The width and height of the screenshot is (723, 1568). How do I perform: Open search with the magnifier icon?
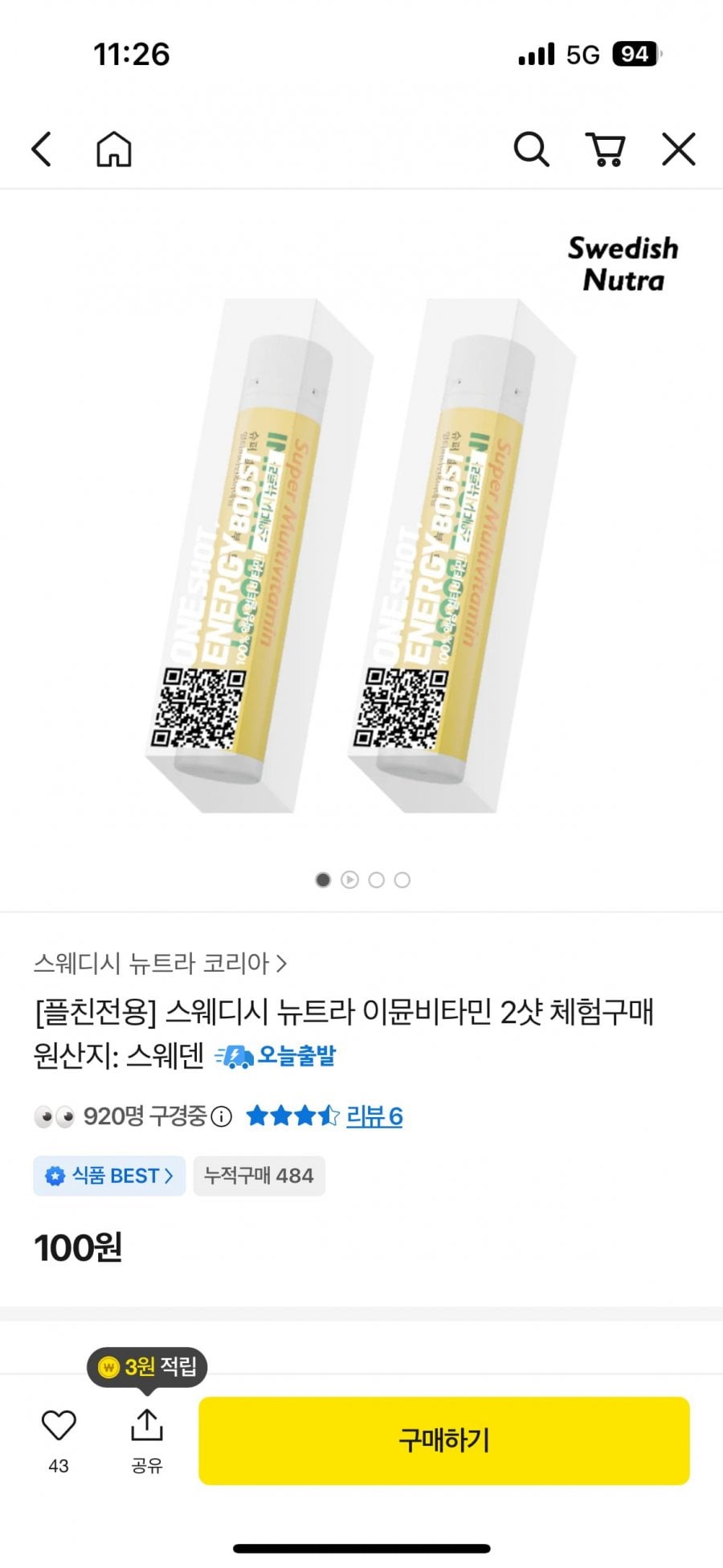pos(531,149)
